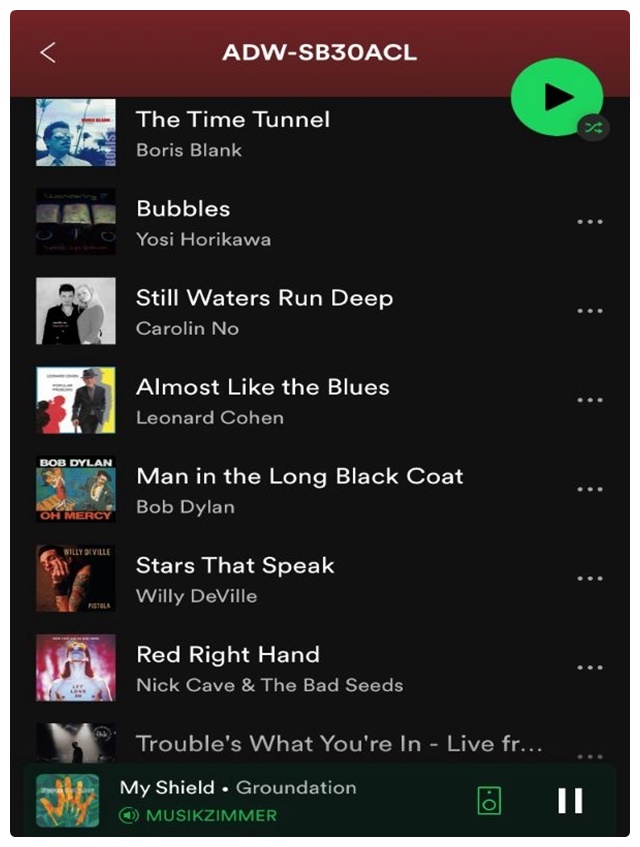The width and height of the screenshot is (640, 847).
Task: Go back using the top-left arrow
Action: point(47,53)
